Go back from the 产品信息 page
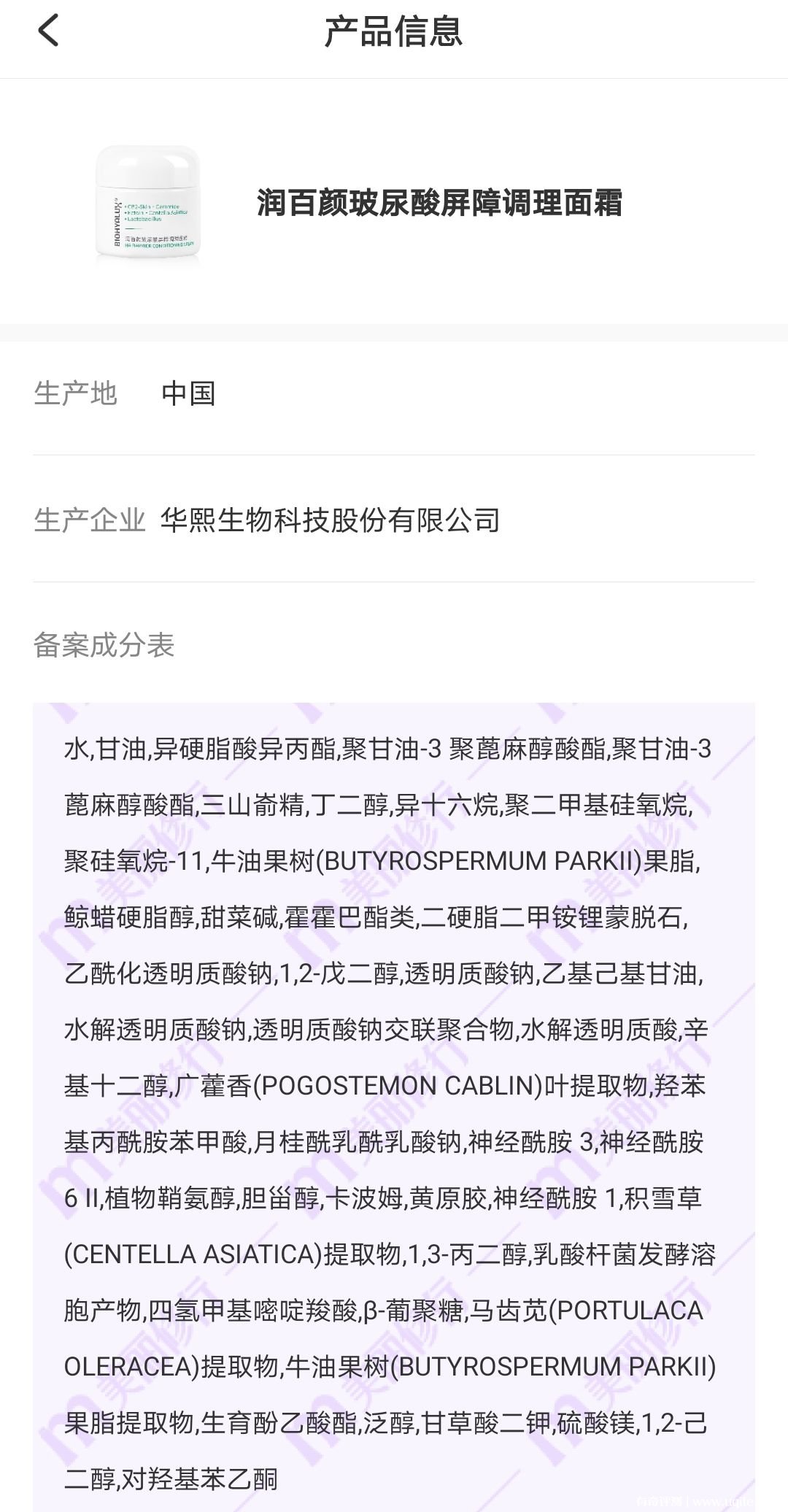The width and height of the screenshot is (788, 1512). pos(48,31)
